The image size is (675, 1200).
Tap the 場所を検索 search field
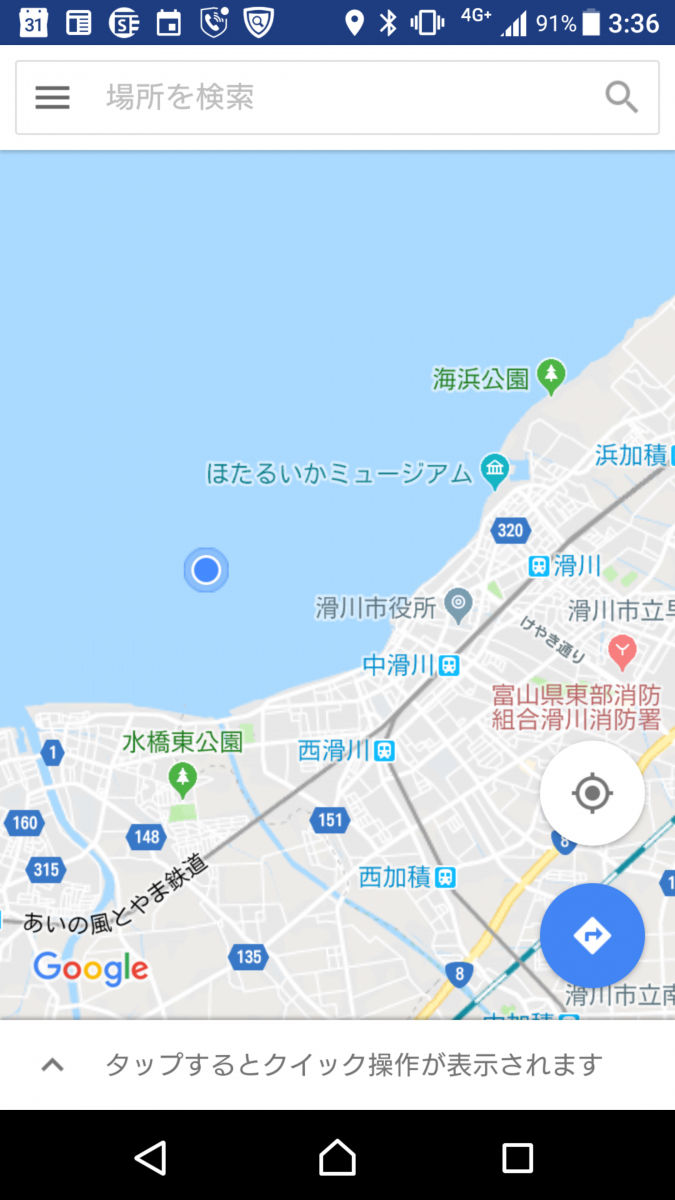click(x=330, y=97)
